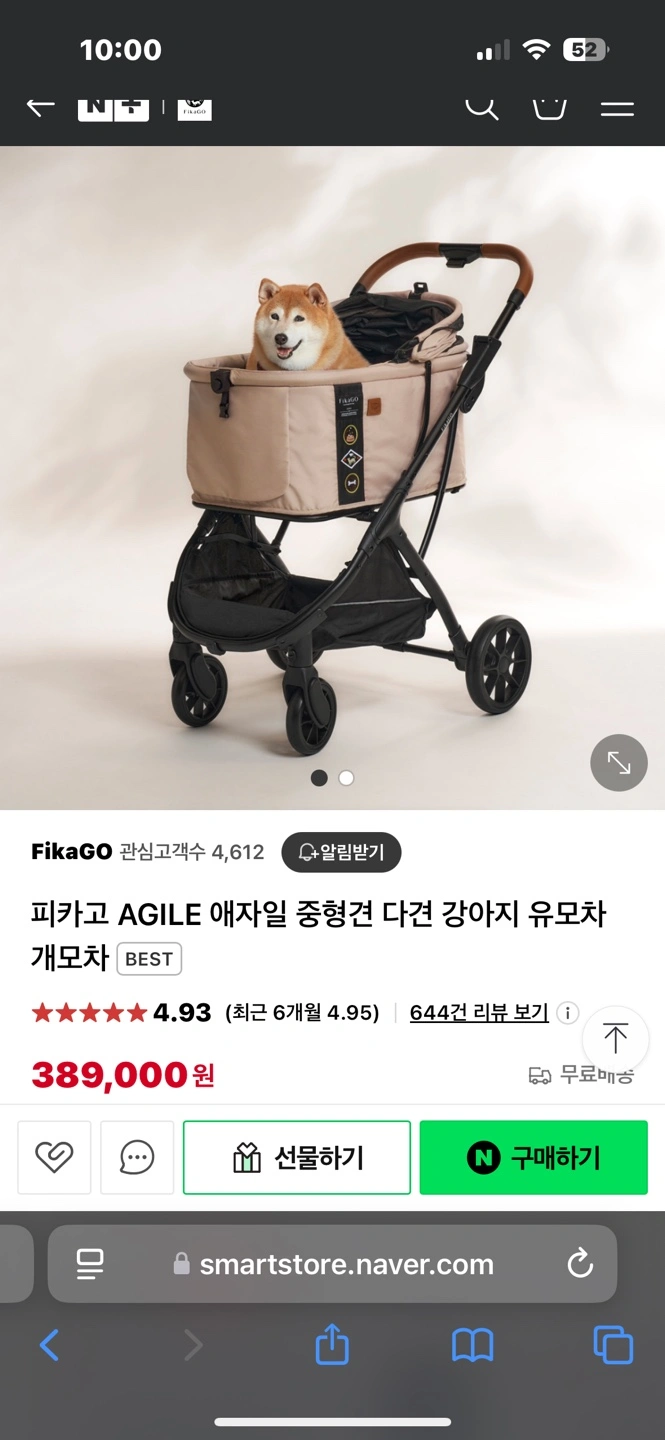Screen dimensions: 665x1440
Task: Open the shopping basket
Action: click(x=549, y=106)
